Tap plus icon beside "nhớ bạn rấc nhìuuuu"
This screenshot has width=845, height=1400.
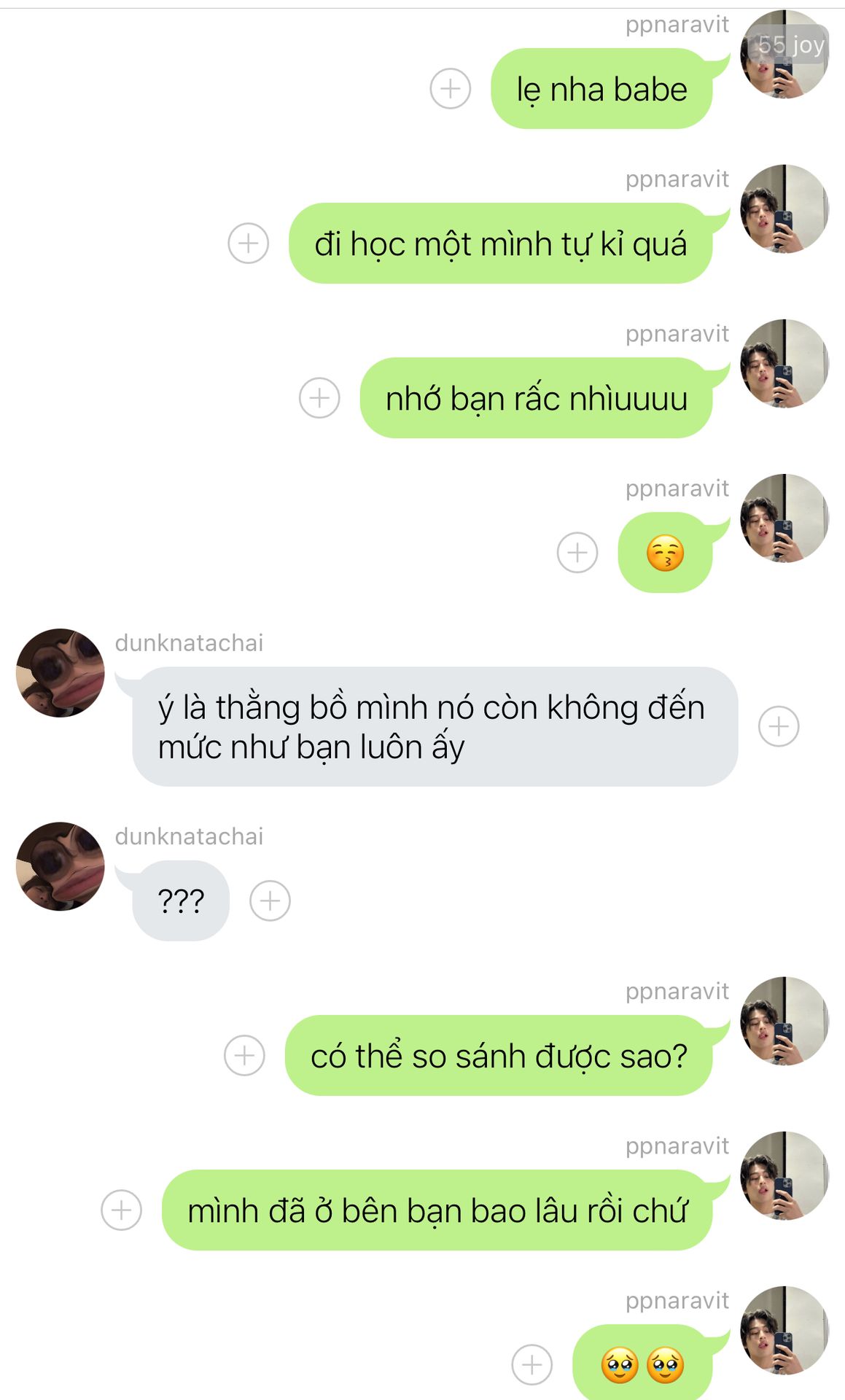tap(319, 398)
